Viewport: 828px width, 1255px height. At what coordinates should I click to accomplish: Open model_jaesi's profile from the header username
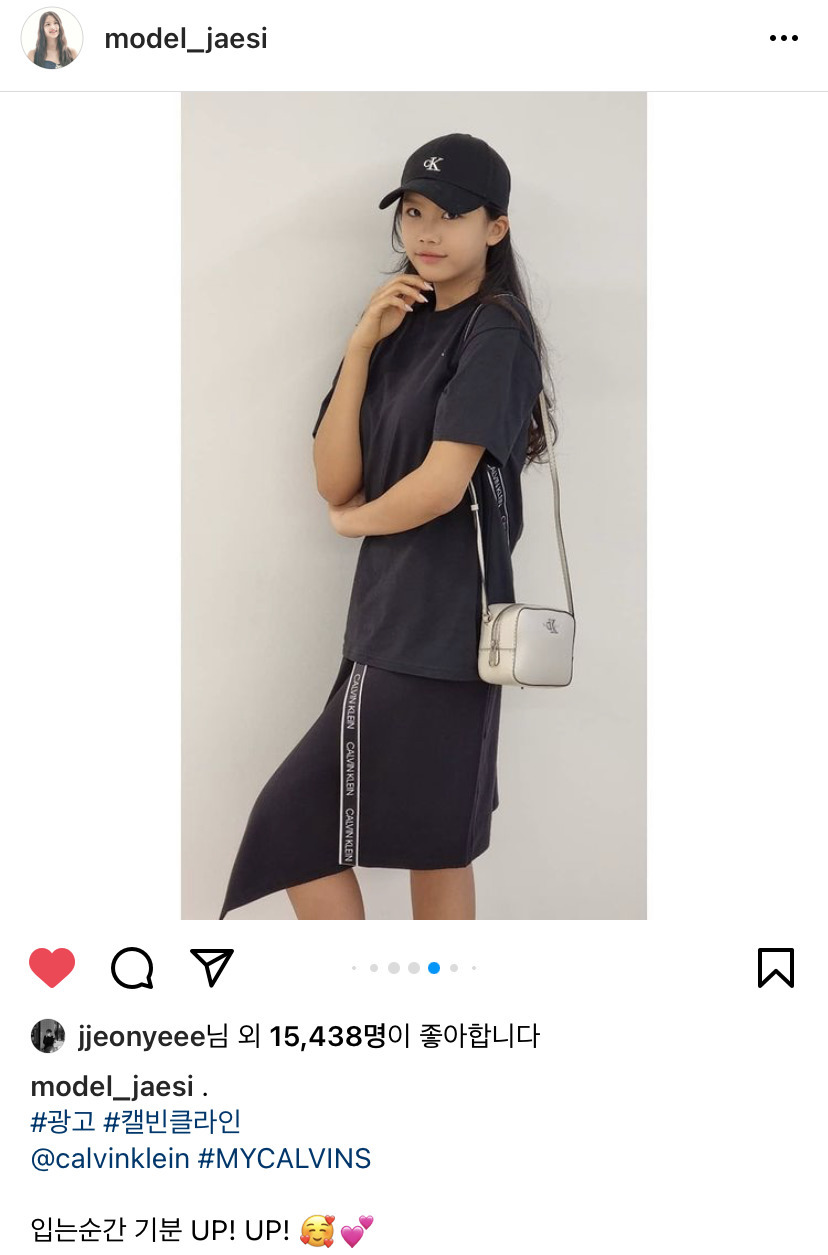(186, 39)
